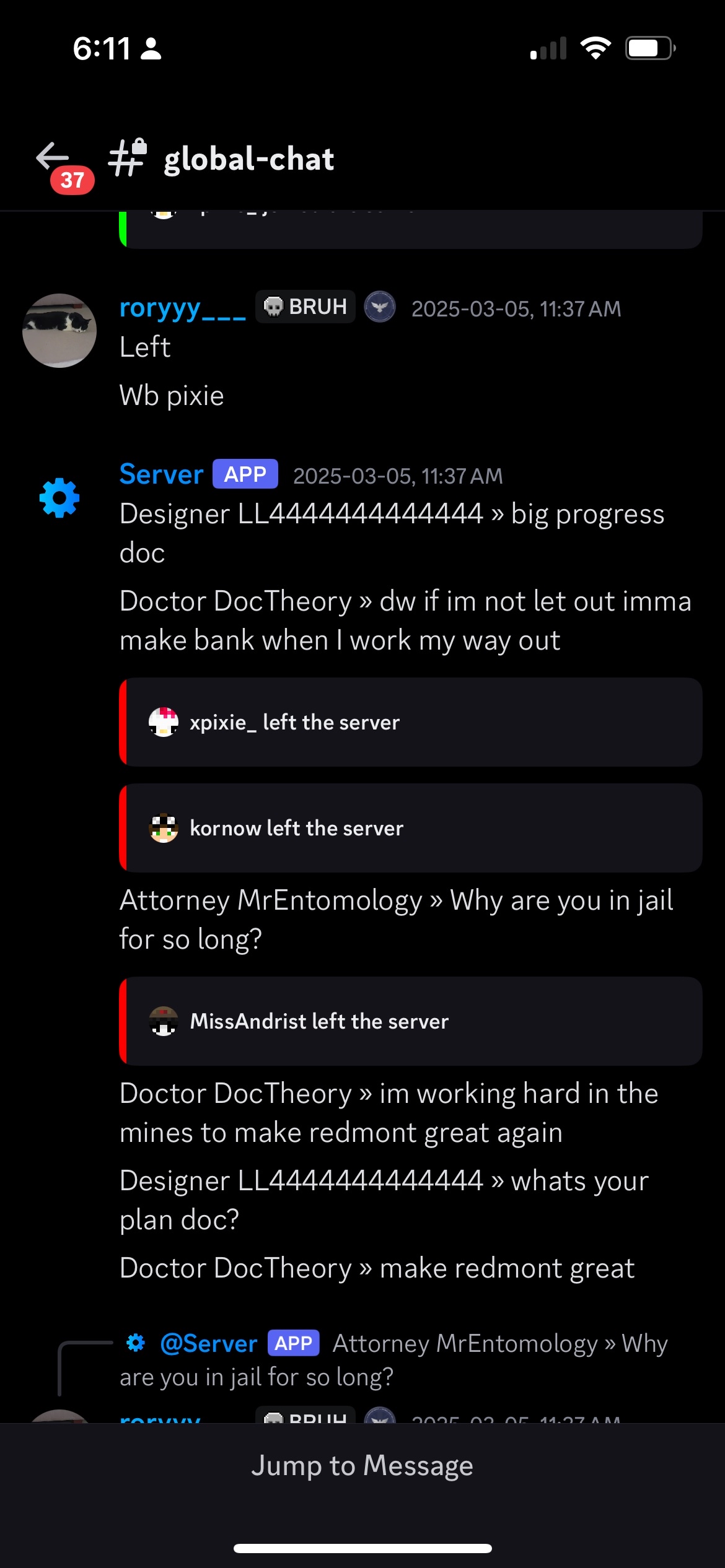Open the xpixie_ left the server embed
725x1568 pixels.
tap(411, 722)
